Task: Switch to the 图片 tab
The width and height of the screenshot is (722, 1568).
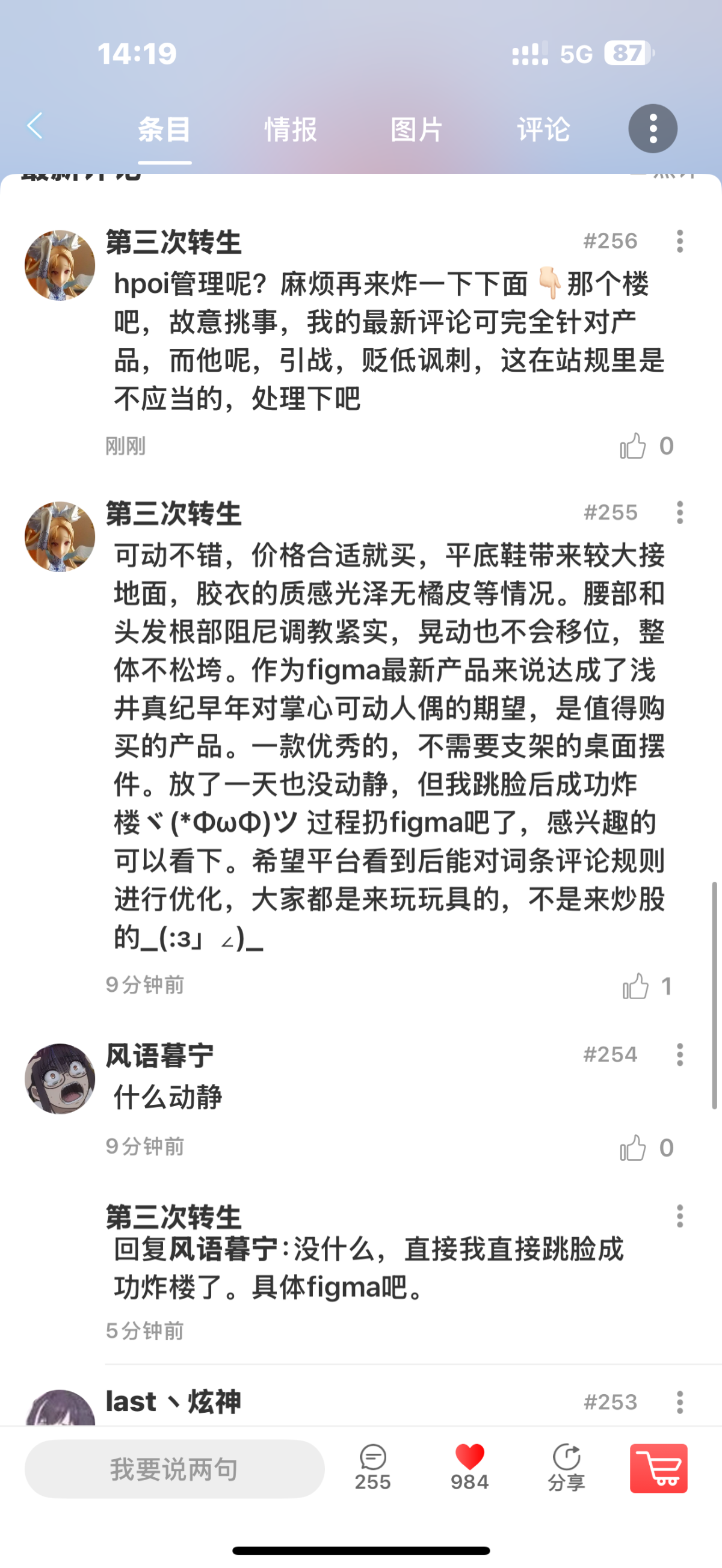Action: (417, 129)
